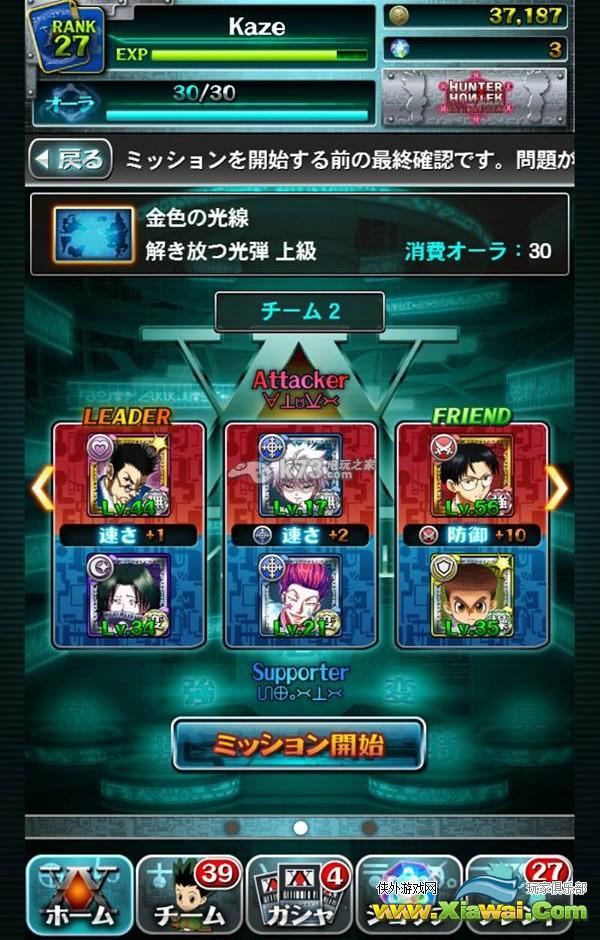
Task: Start the mission with ミッション開始
Action: tap(298, 744)
